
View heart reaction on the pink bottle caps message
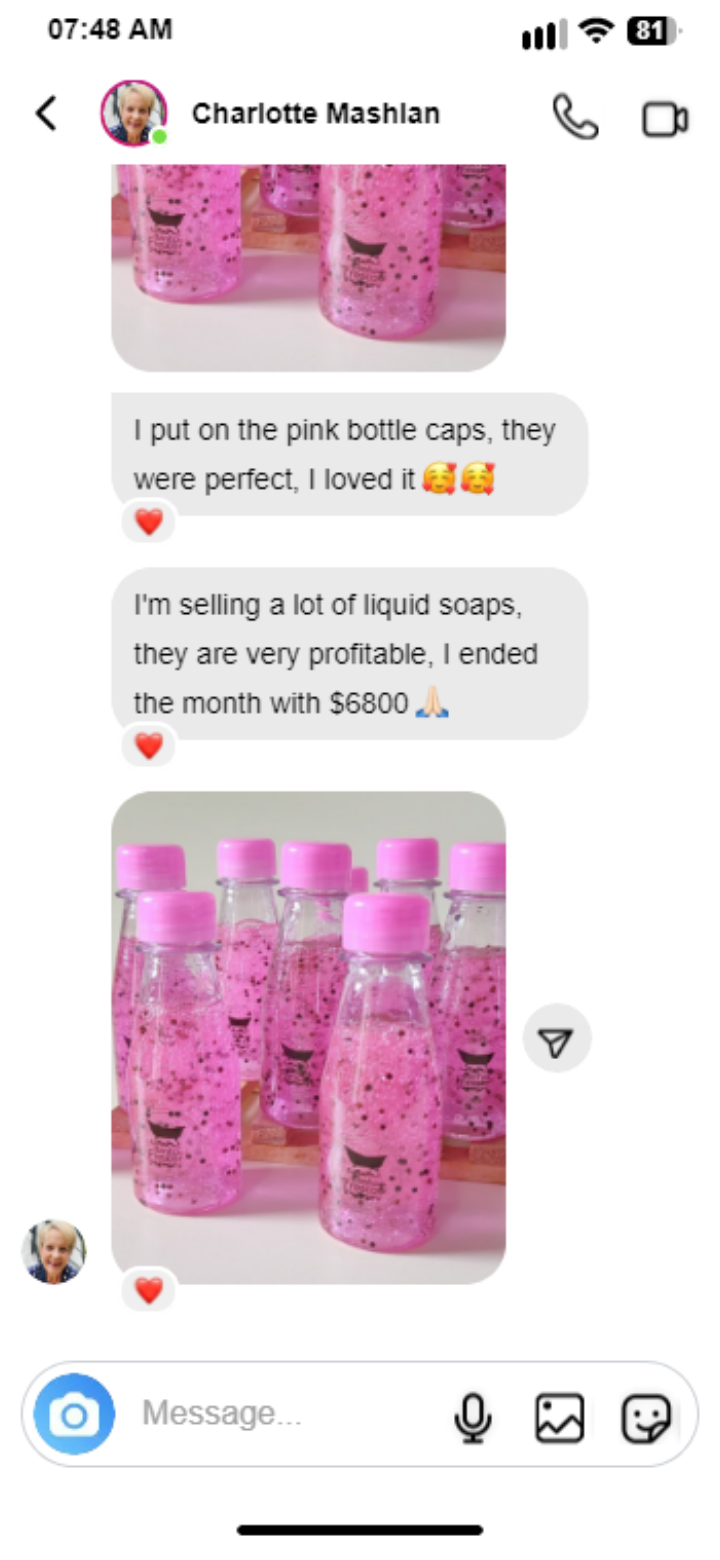148,522
